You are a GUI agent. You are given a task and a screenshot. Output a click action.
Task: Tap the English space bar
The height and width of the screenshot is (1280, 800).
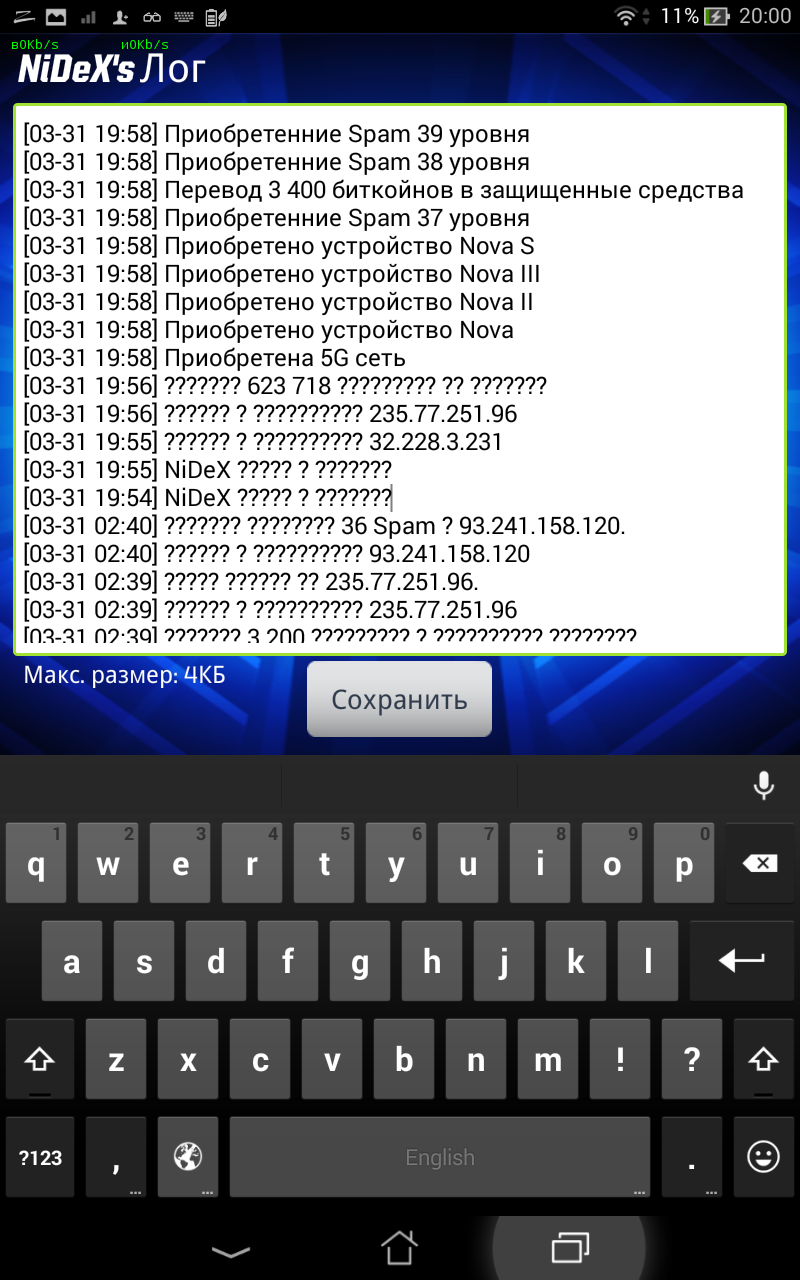click(440, 1158)
